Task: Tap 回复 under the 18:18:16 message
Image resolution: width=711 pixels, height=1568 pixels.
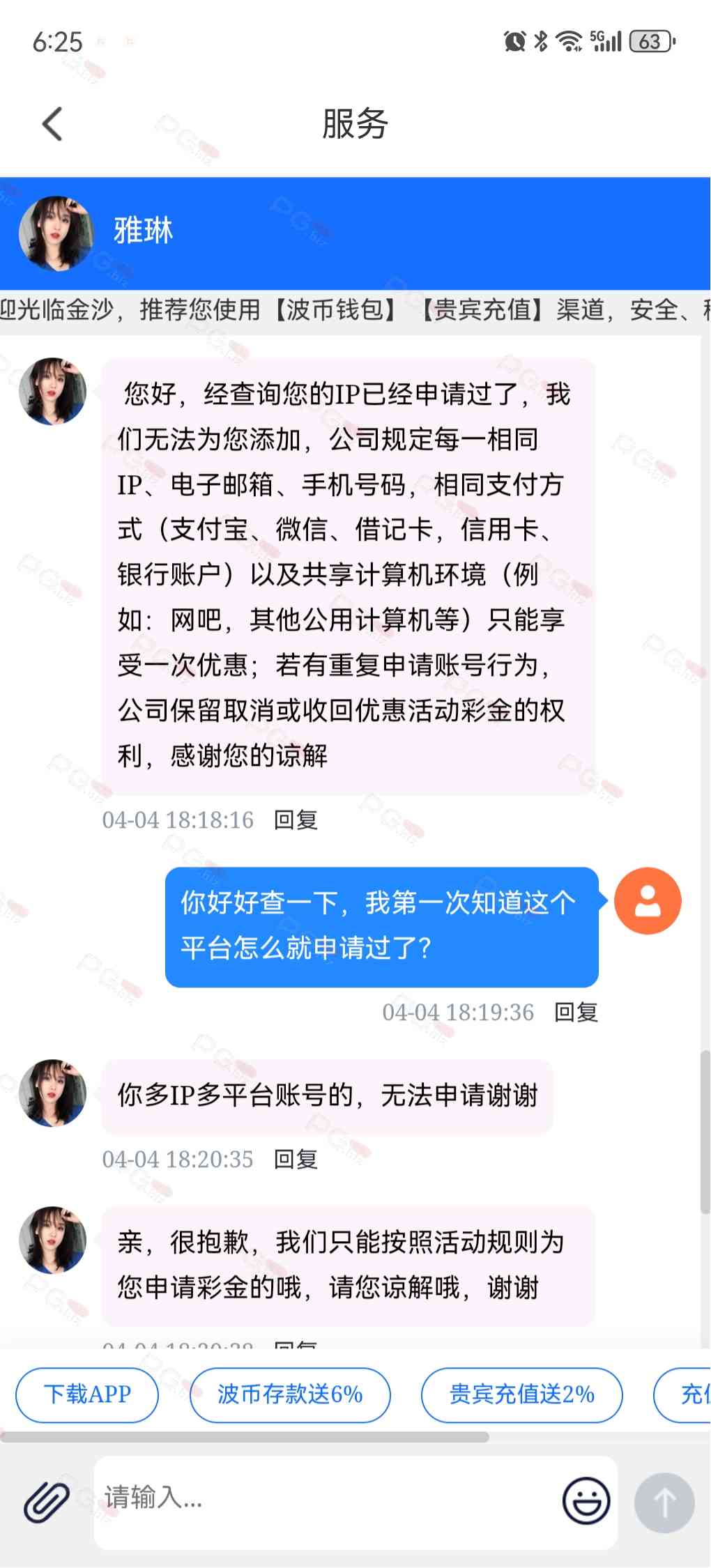Action: pos(296,820)
